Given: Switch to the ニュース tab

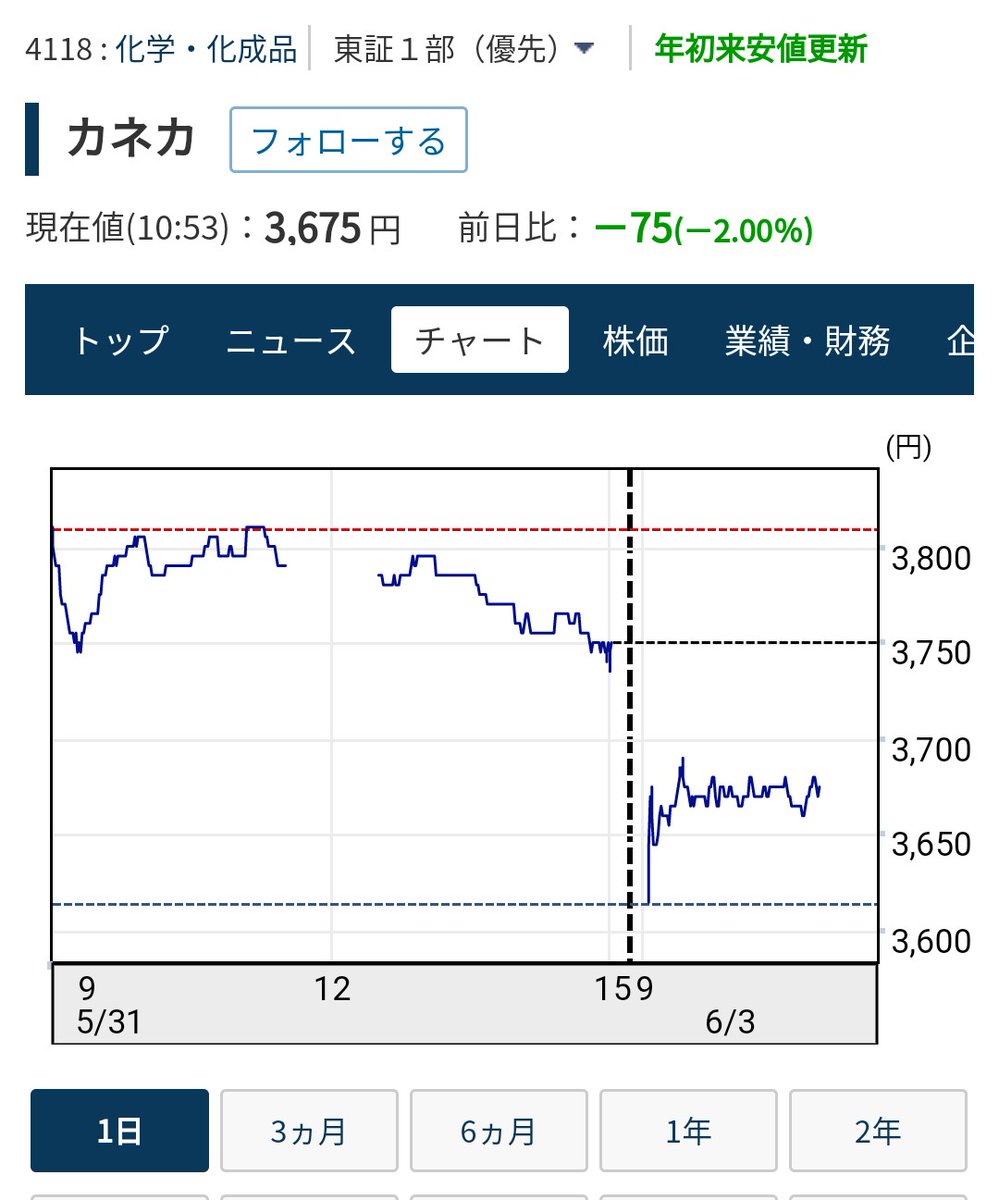Looking at the screenshot, I should point(291,341).
